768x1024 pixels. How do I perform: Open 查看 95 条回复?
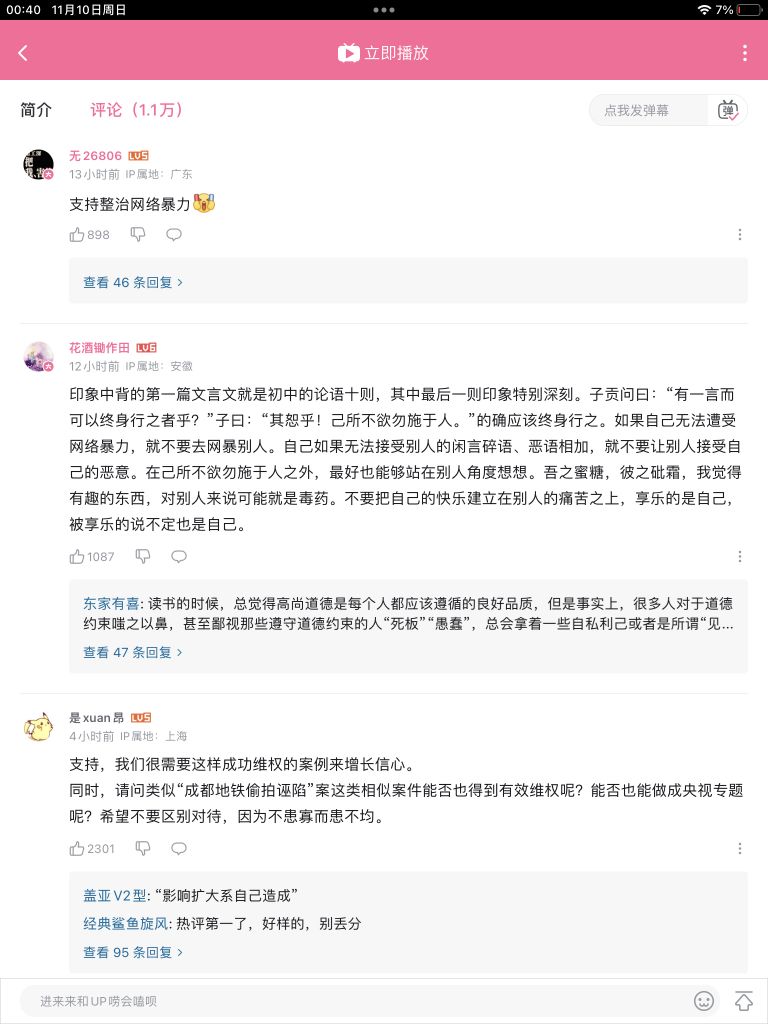133,953
